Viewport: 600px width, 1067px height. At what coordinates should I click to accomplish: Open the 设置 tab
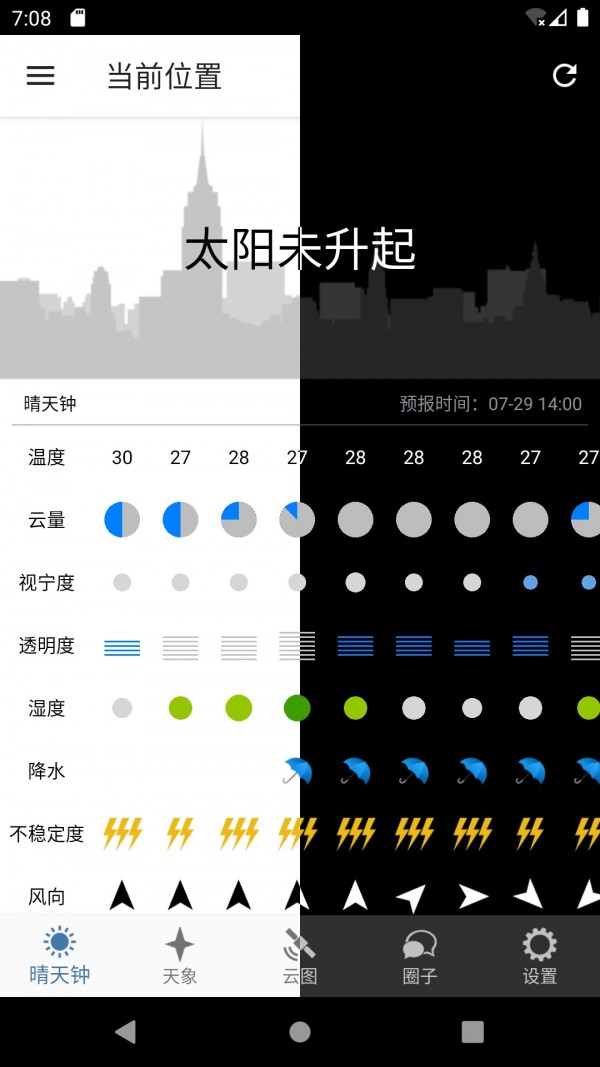click(540, 956)
